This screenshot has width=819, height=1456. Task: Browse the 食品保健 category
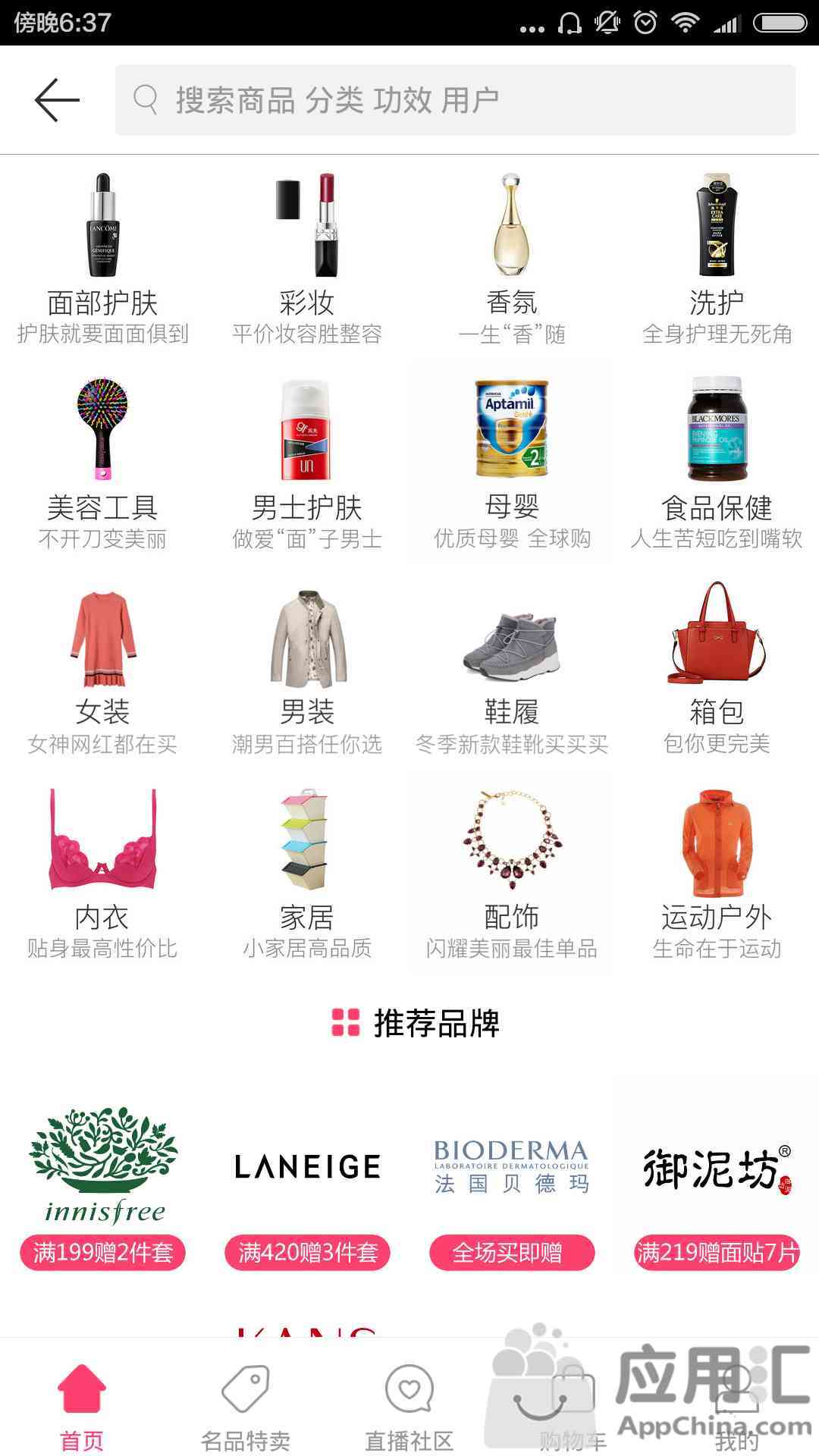pyautogui.click(x=717, y=463)
